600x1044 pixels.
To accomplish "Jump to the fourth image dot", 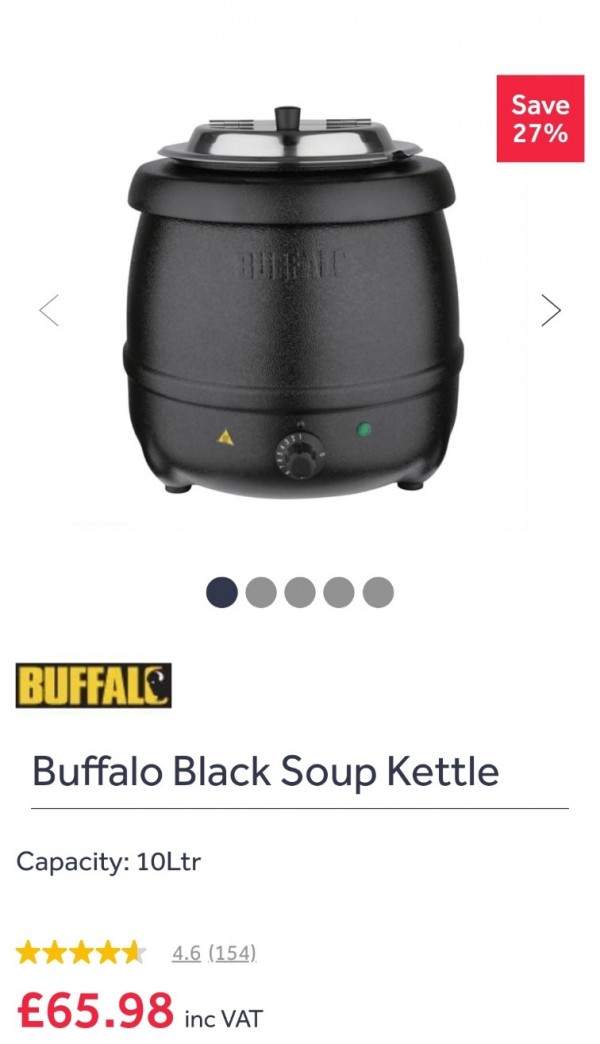I will 338,592.
